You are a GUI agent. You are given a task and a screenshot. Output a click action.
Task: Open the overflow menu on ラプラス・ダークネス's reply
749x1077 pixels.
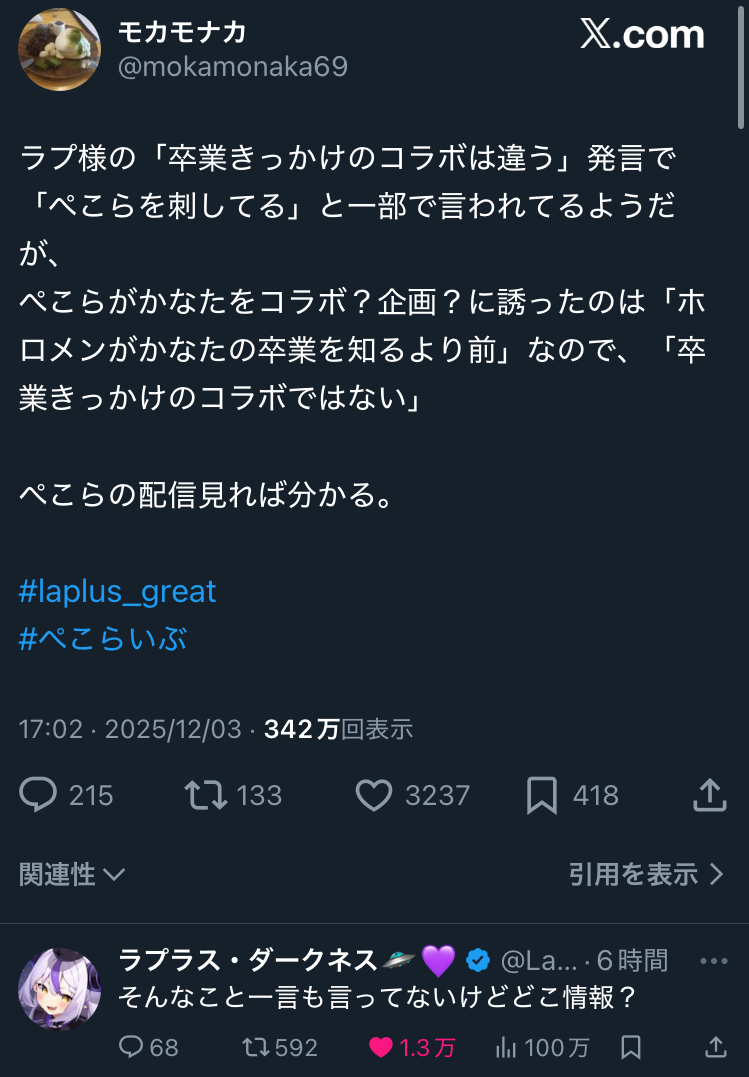click(x=713, y=961)
